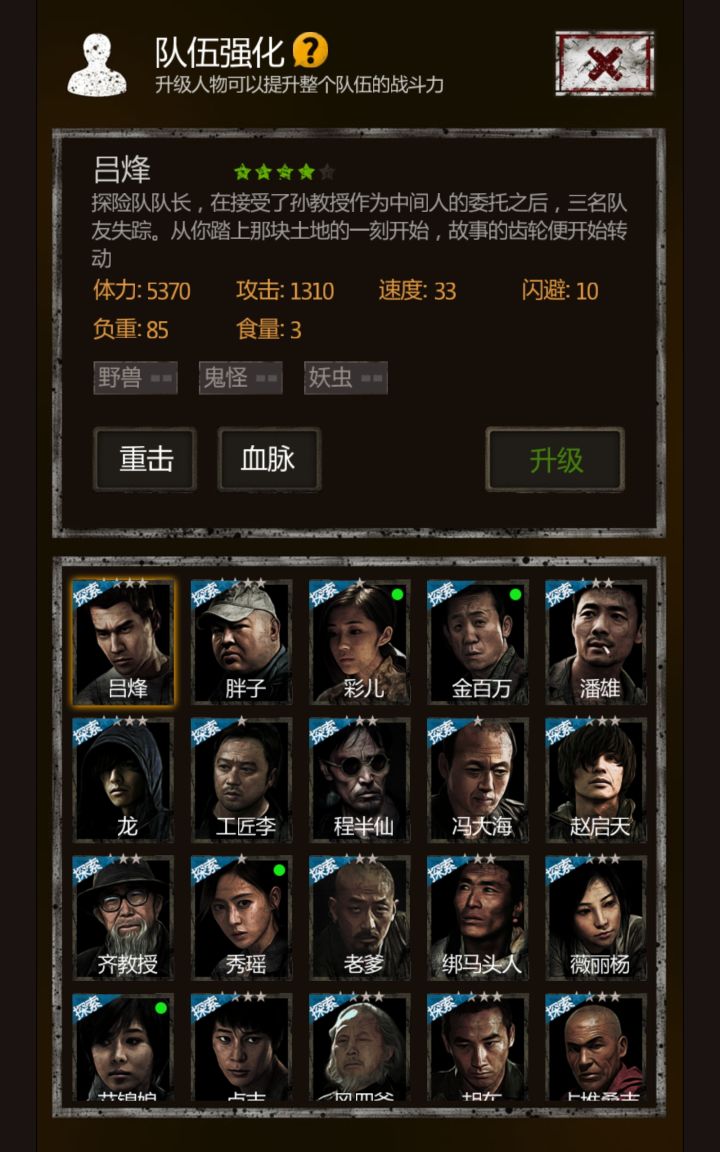Toggle the green indicator on 金百万's portrait
The image size is (720, 1152).
(516, 593)
